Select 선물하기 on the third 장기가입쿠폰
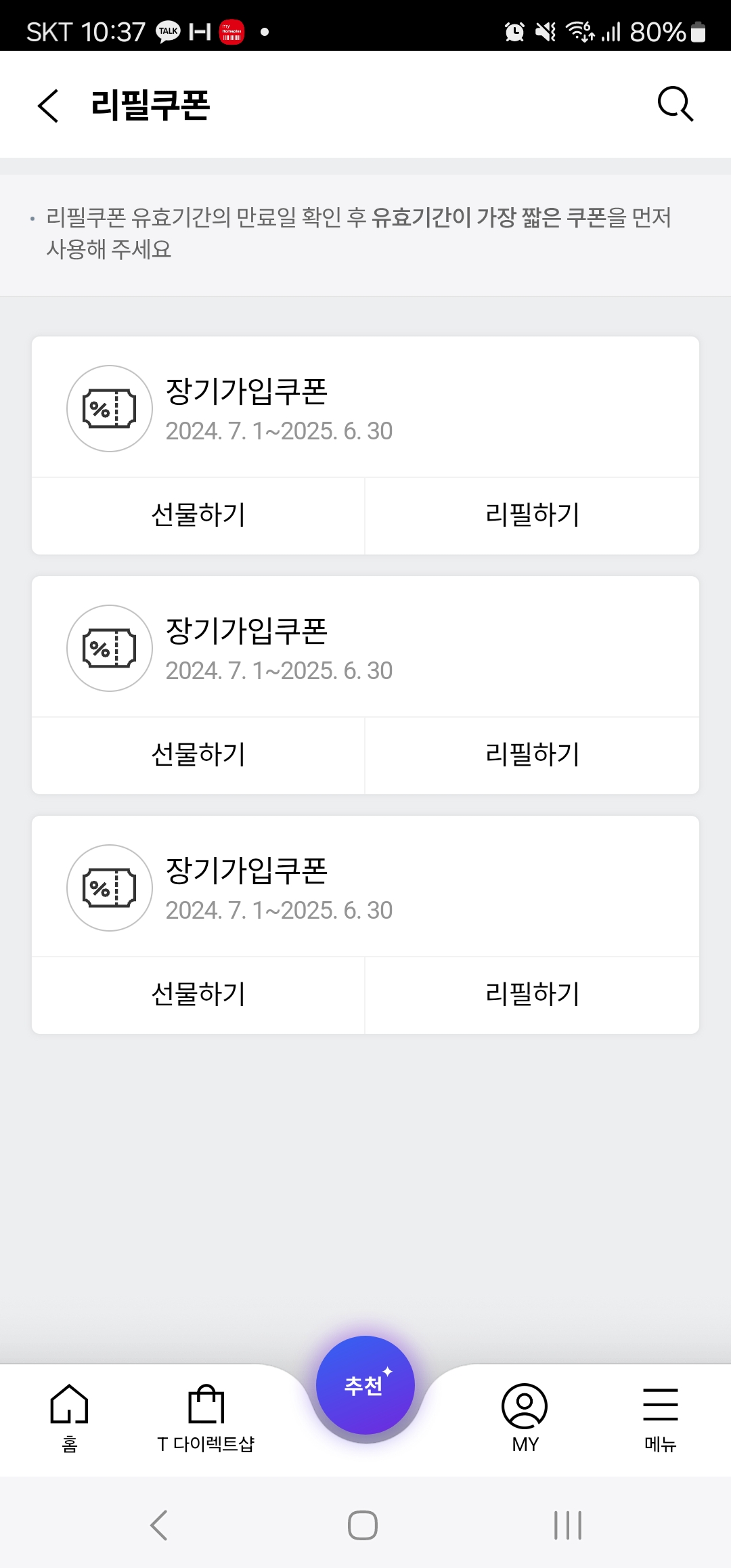The height and width of the screenshot is (1568, 731). click(198, 995)
